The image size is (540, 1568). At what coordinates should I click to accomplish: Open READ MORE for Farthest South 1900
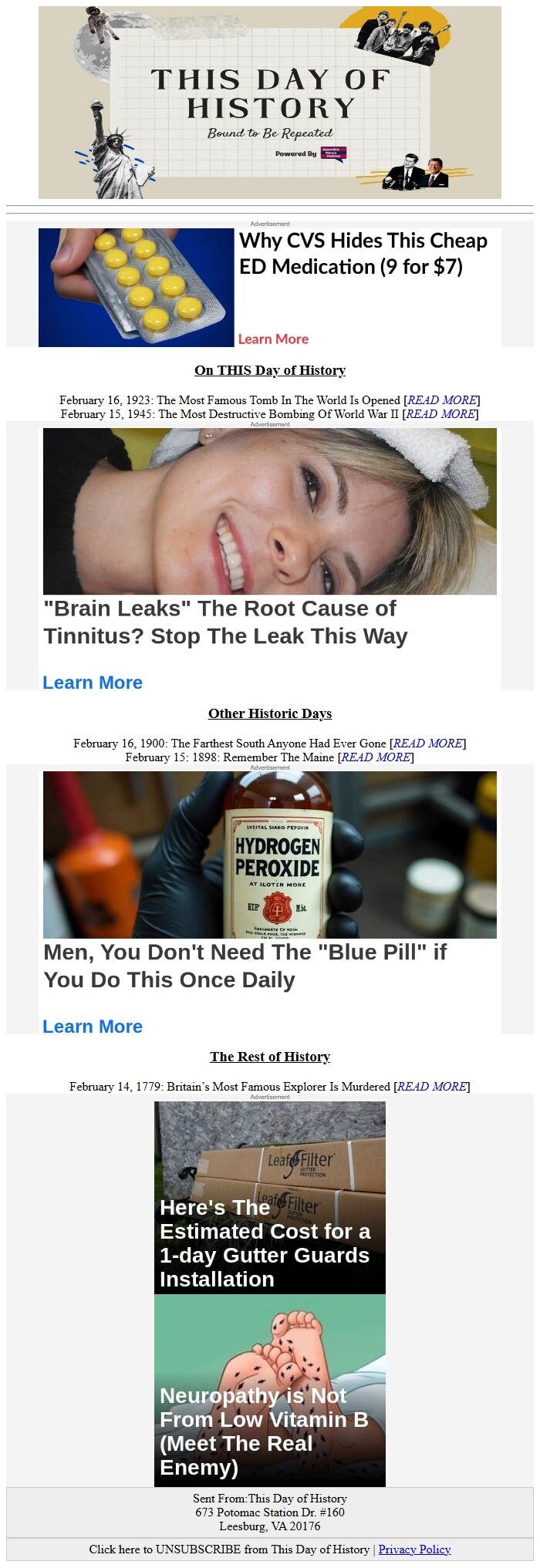click(427, 744)
